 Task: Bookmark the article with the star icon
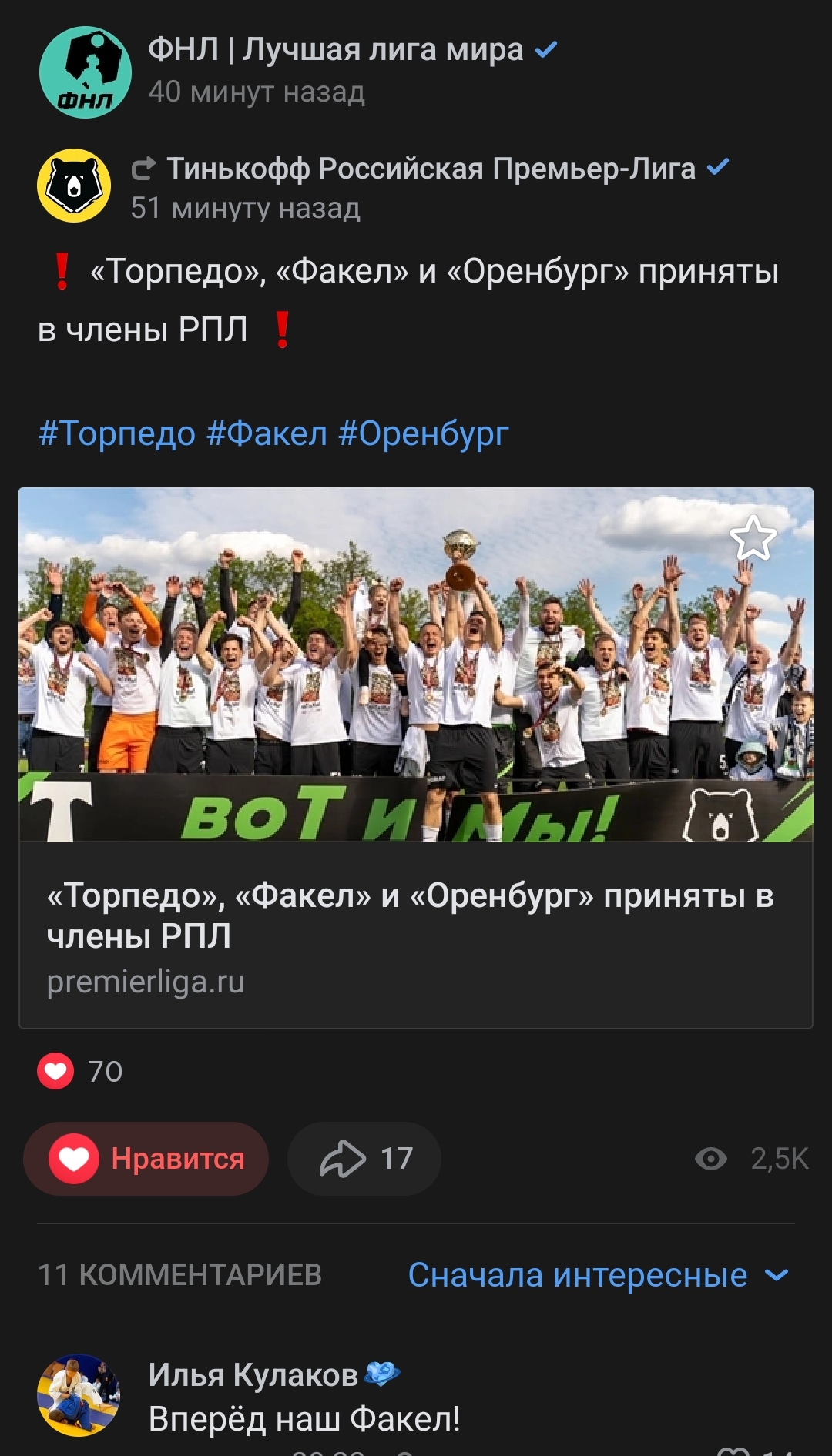(753, 537)
